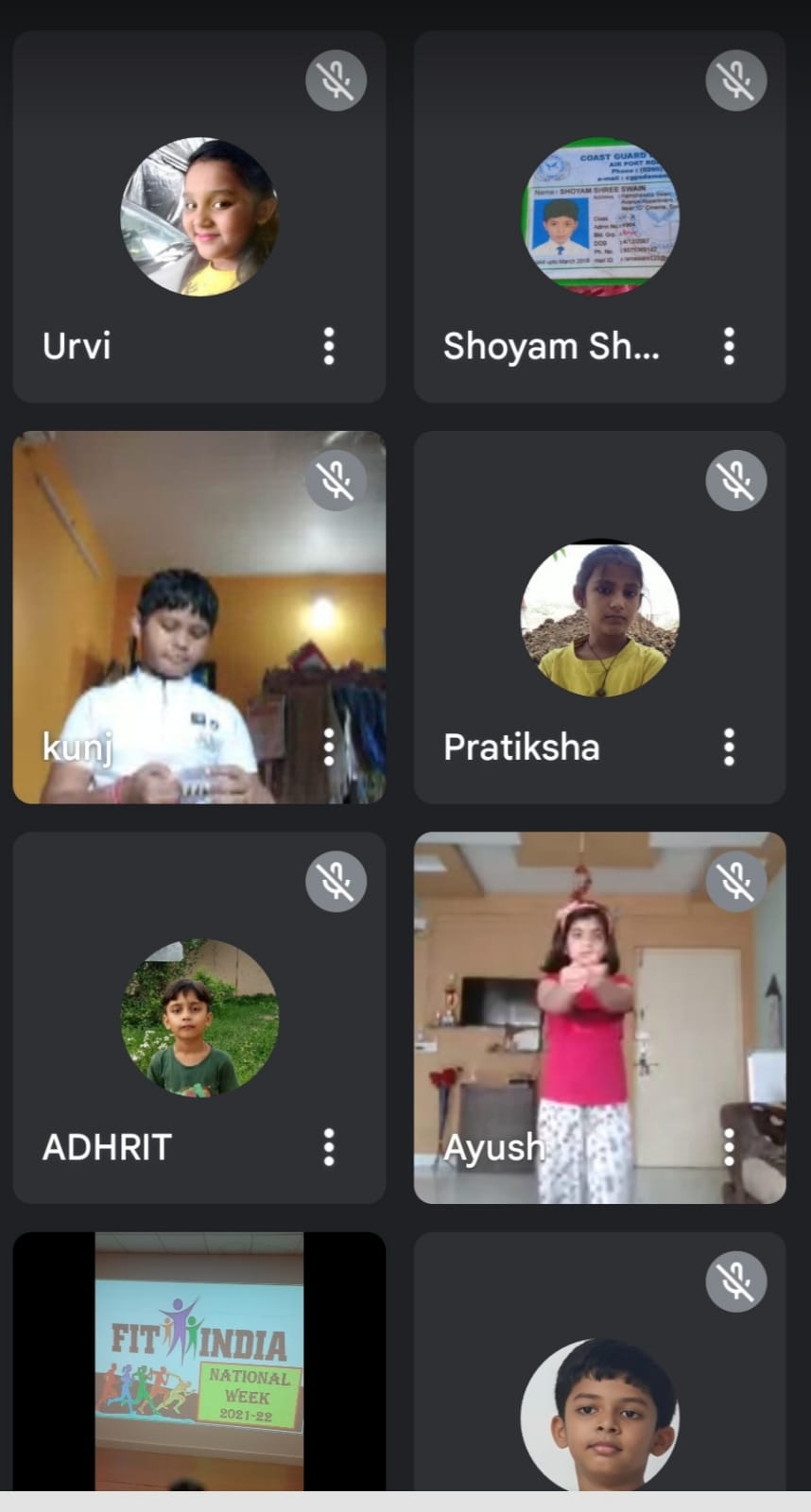Open the Fit India presentation tile
Image resolution: width=811 pixels, height=1512 pixels.
point(198,1361)
